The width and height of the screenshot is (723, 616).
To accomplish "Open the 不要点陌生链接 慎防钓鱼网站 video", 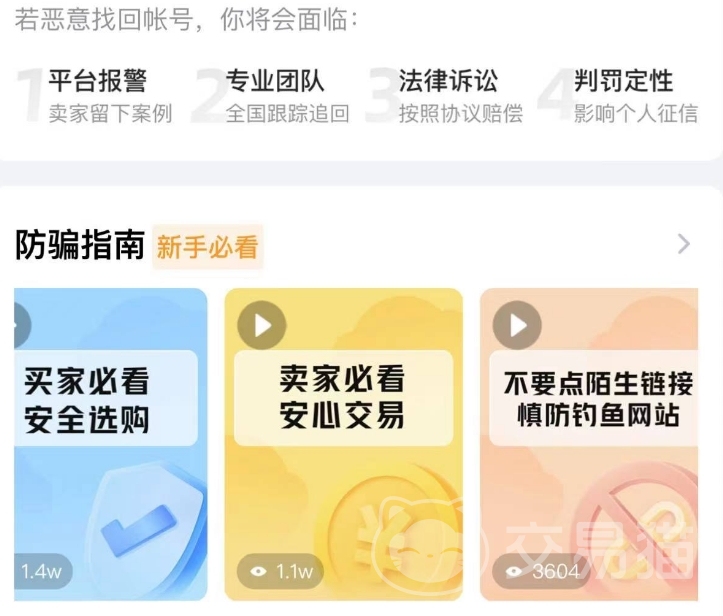I will tap(517, 326).
